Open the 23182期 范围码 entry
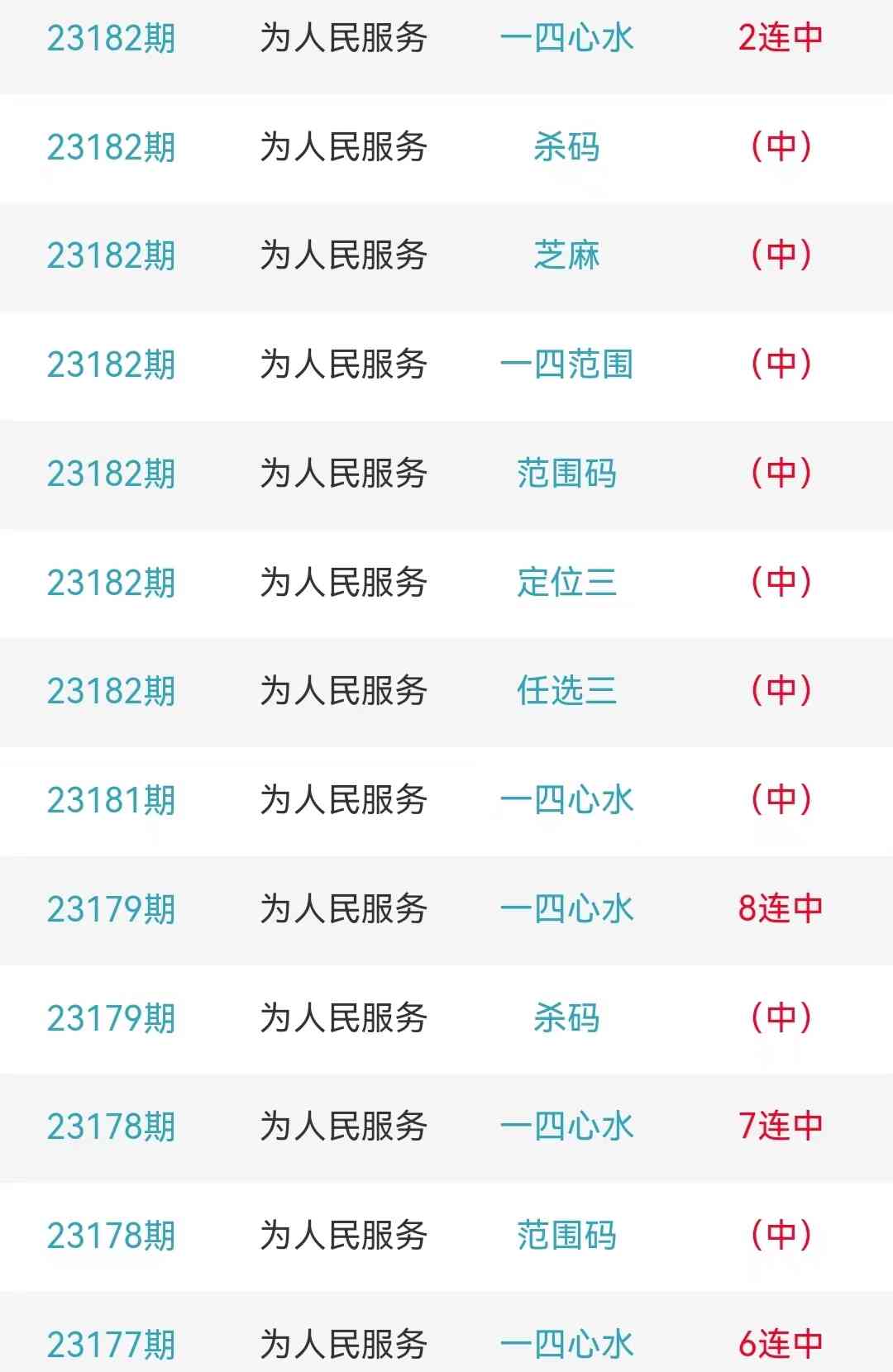The image size is (893, 1372). point(566,474)
